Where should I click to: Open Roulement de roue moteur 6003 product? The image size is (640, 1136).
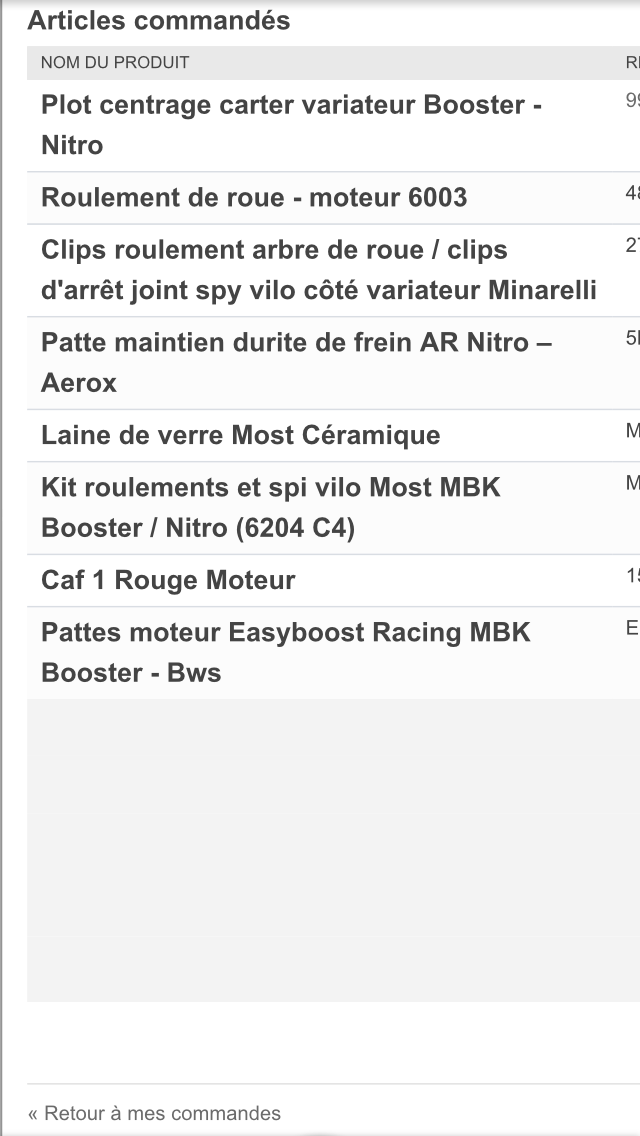(254, 197)
